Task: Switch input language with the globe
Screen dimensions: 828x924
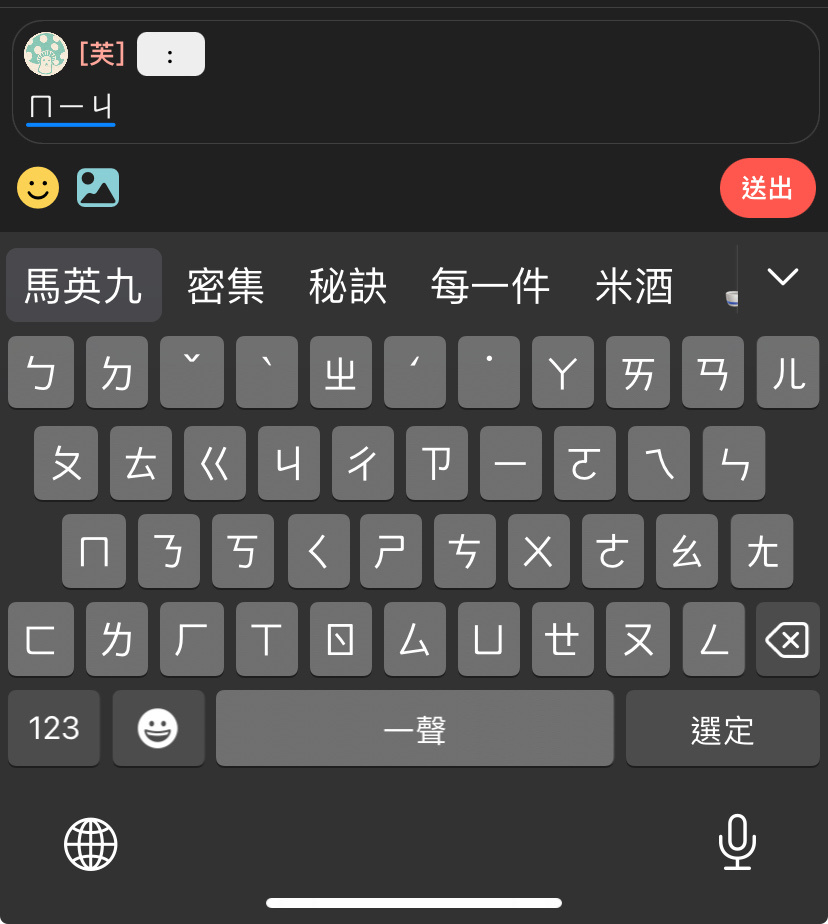Action: (91, 843)
